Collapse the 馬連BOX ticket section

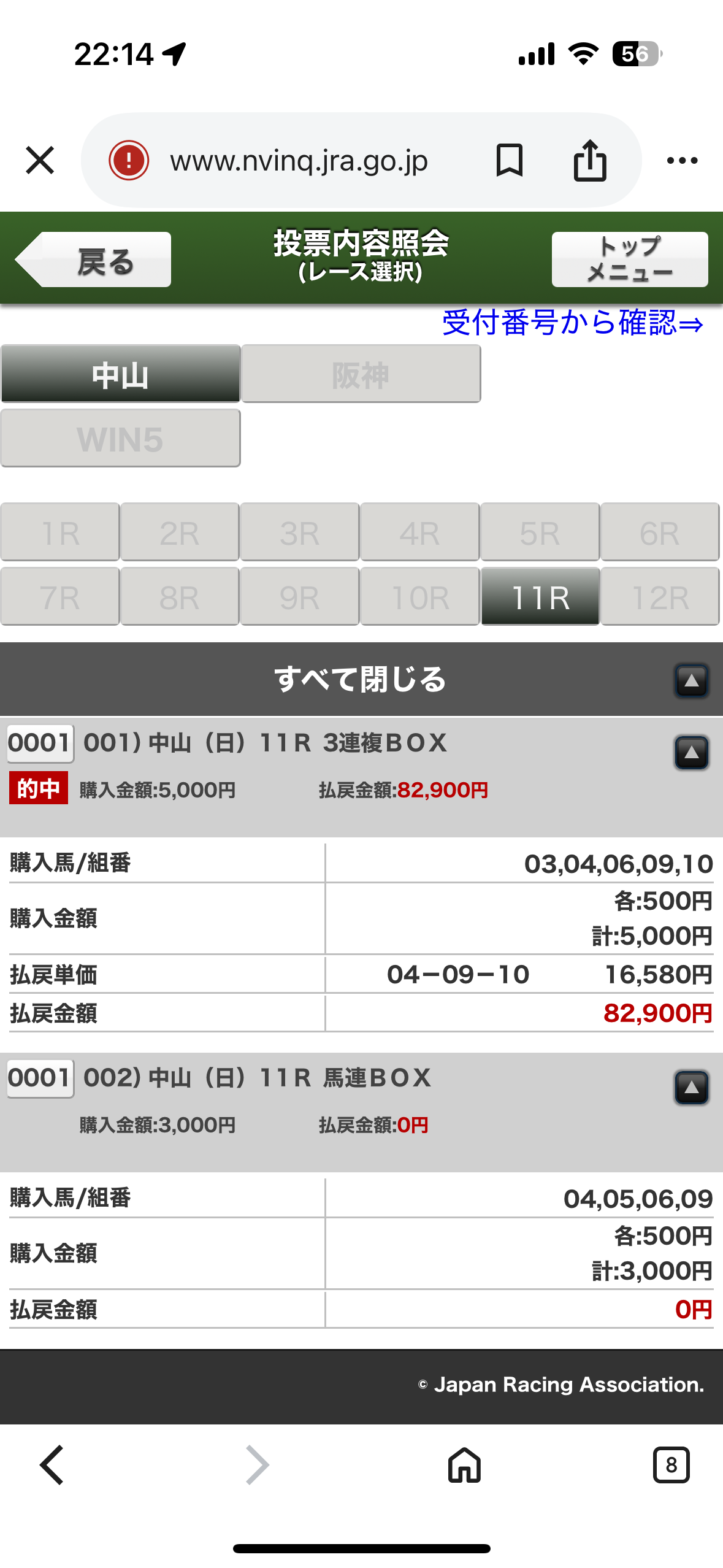pyautogui.click(x=691, y=1087)
